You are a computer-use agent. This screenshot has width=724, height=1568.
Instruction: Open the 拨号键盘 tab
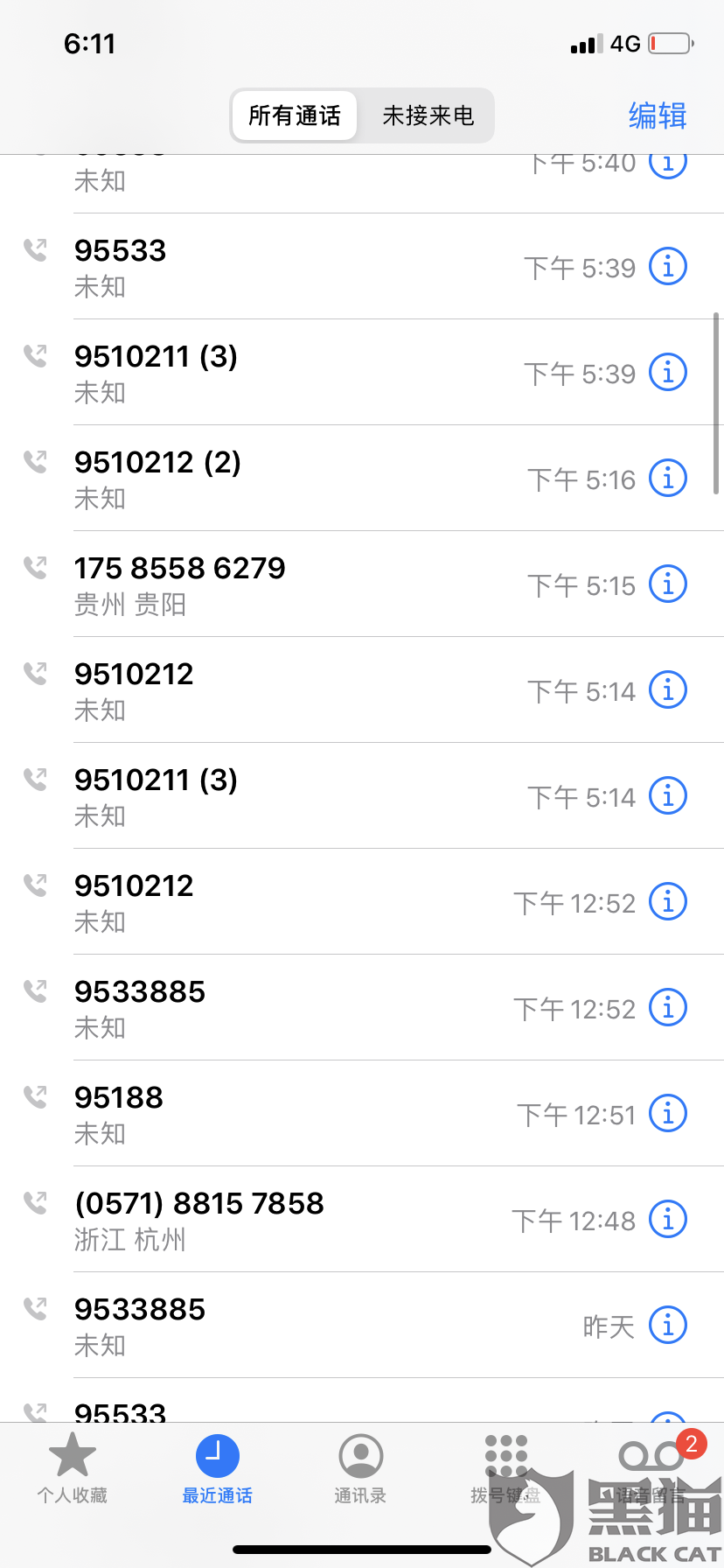505,1470
